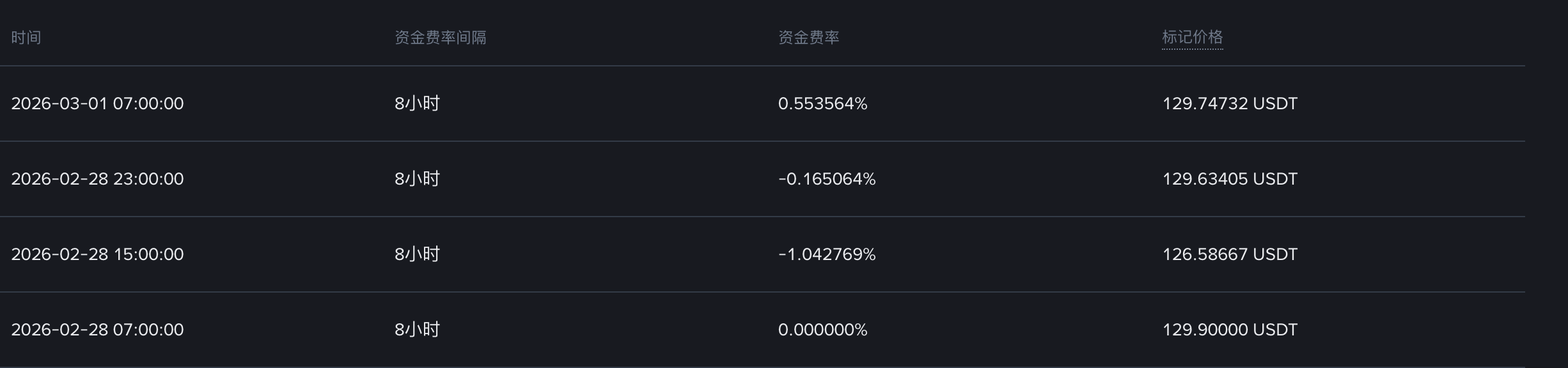Tap the underlined 标记价格 column header
The width and height of the screenshot is (1568, 368).
click(1192, 38)
